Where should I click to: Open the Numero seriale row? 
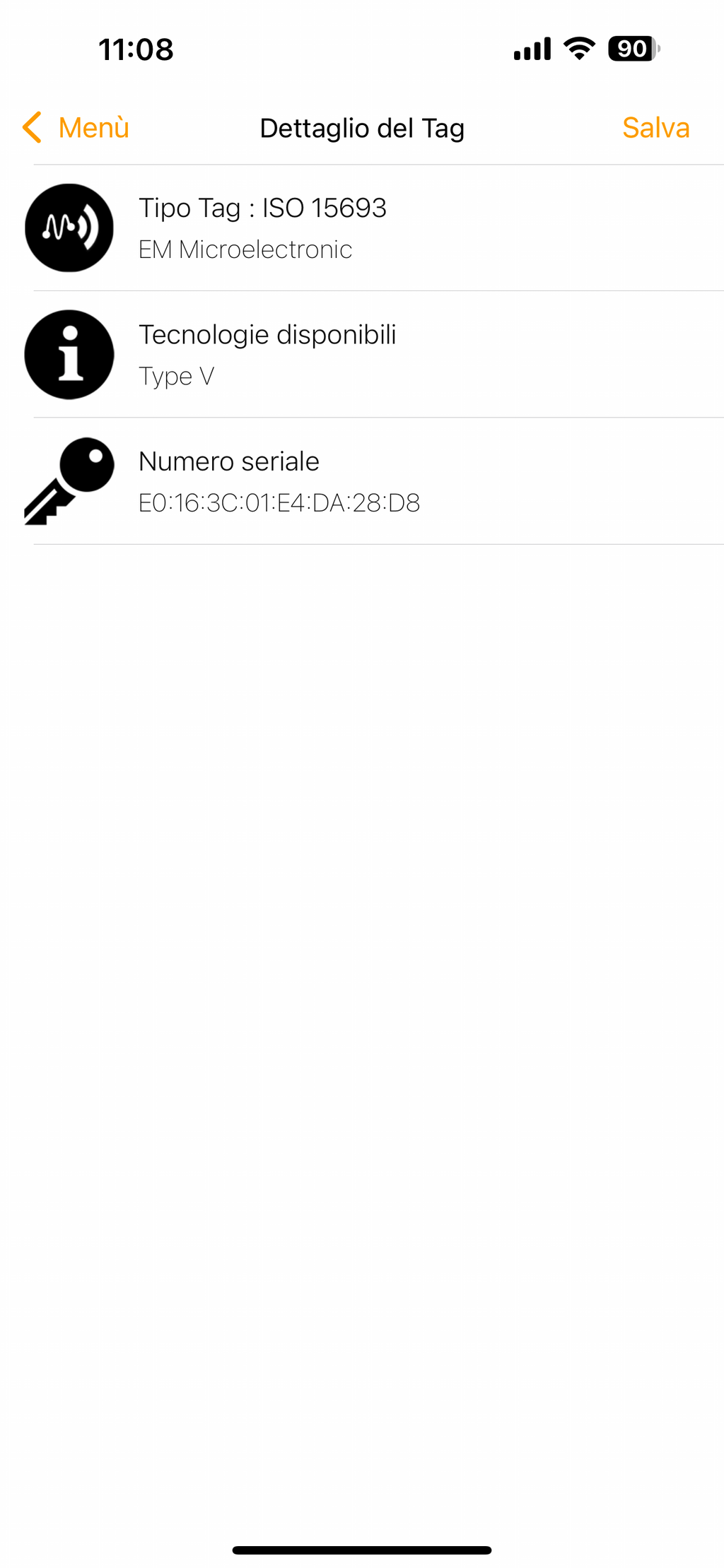pyautogui.click(x=362, y=481)
